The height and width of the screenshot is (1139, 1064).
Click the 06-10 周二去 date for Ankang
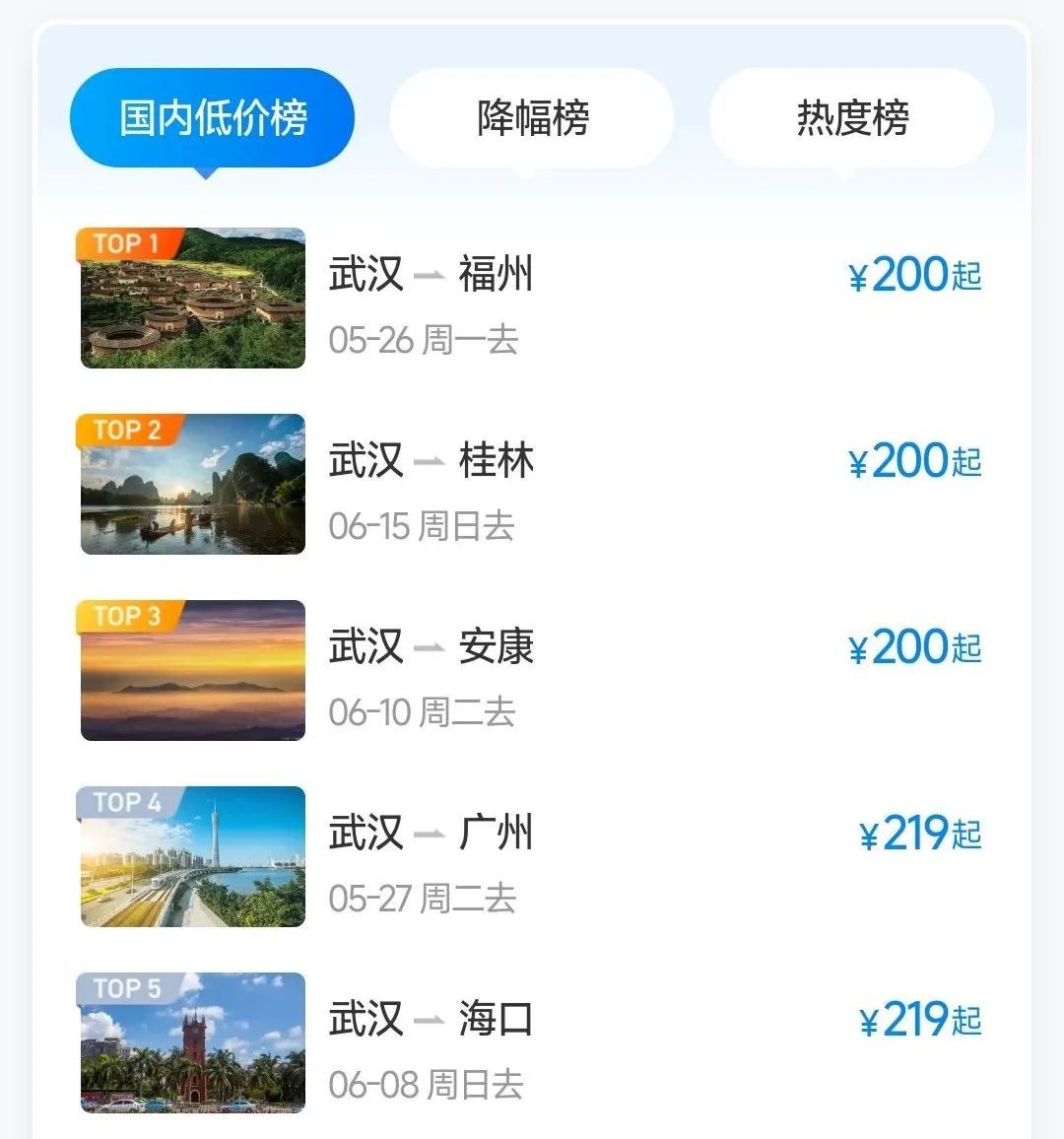424,711
